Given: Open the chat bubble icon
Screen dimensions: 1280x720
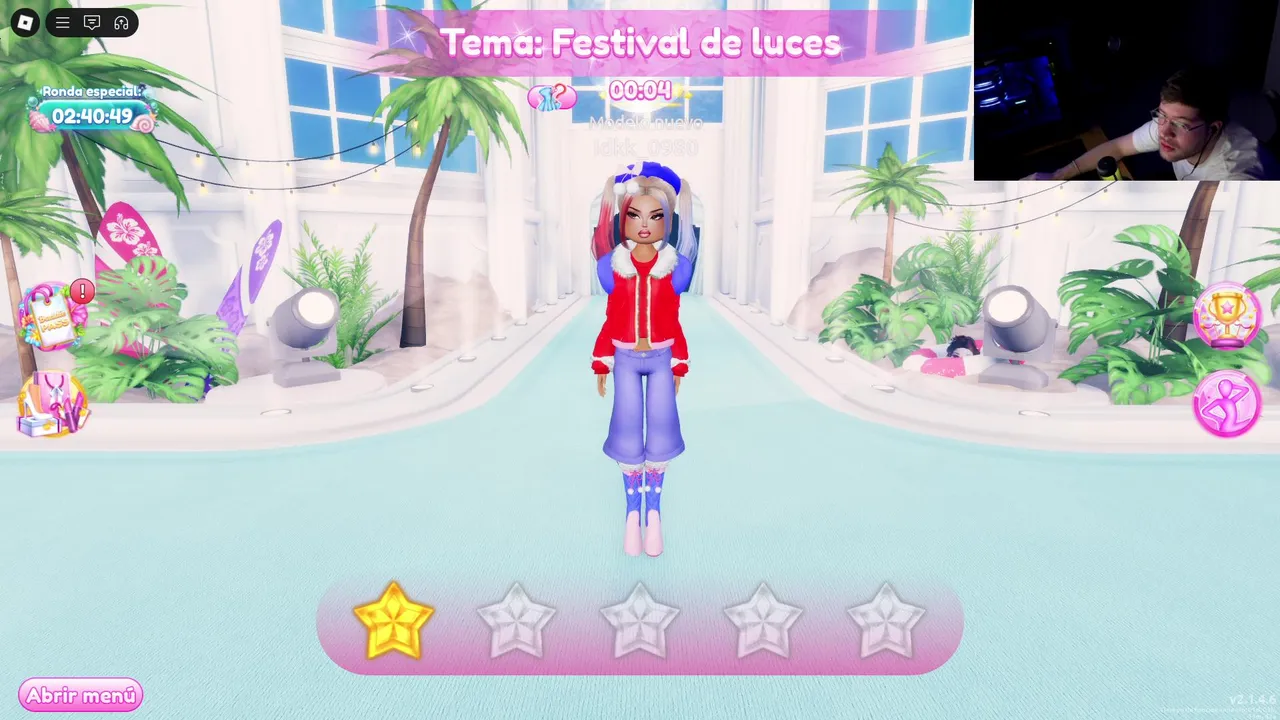Looking at the screenshot, I should click(92, 22).
